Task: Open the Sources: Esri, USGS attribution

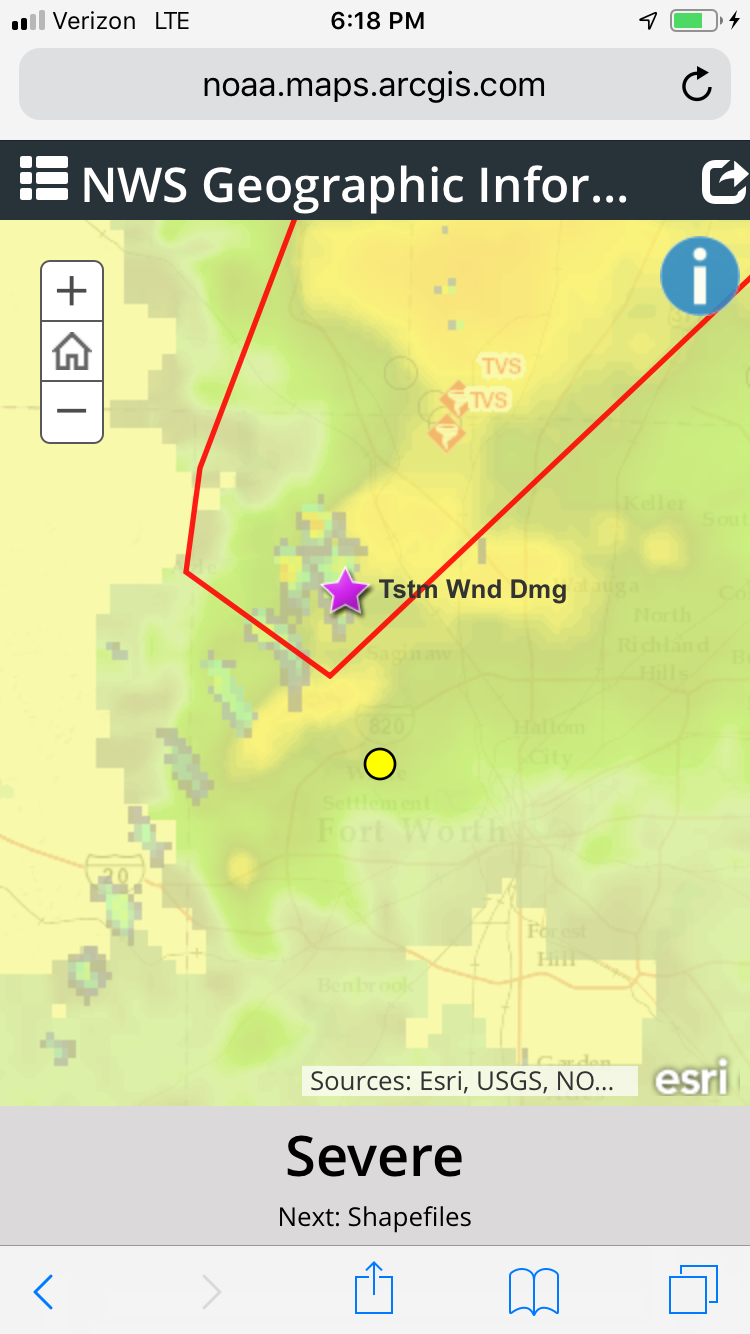Action: click(470, 1081)
